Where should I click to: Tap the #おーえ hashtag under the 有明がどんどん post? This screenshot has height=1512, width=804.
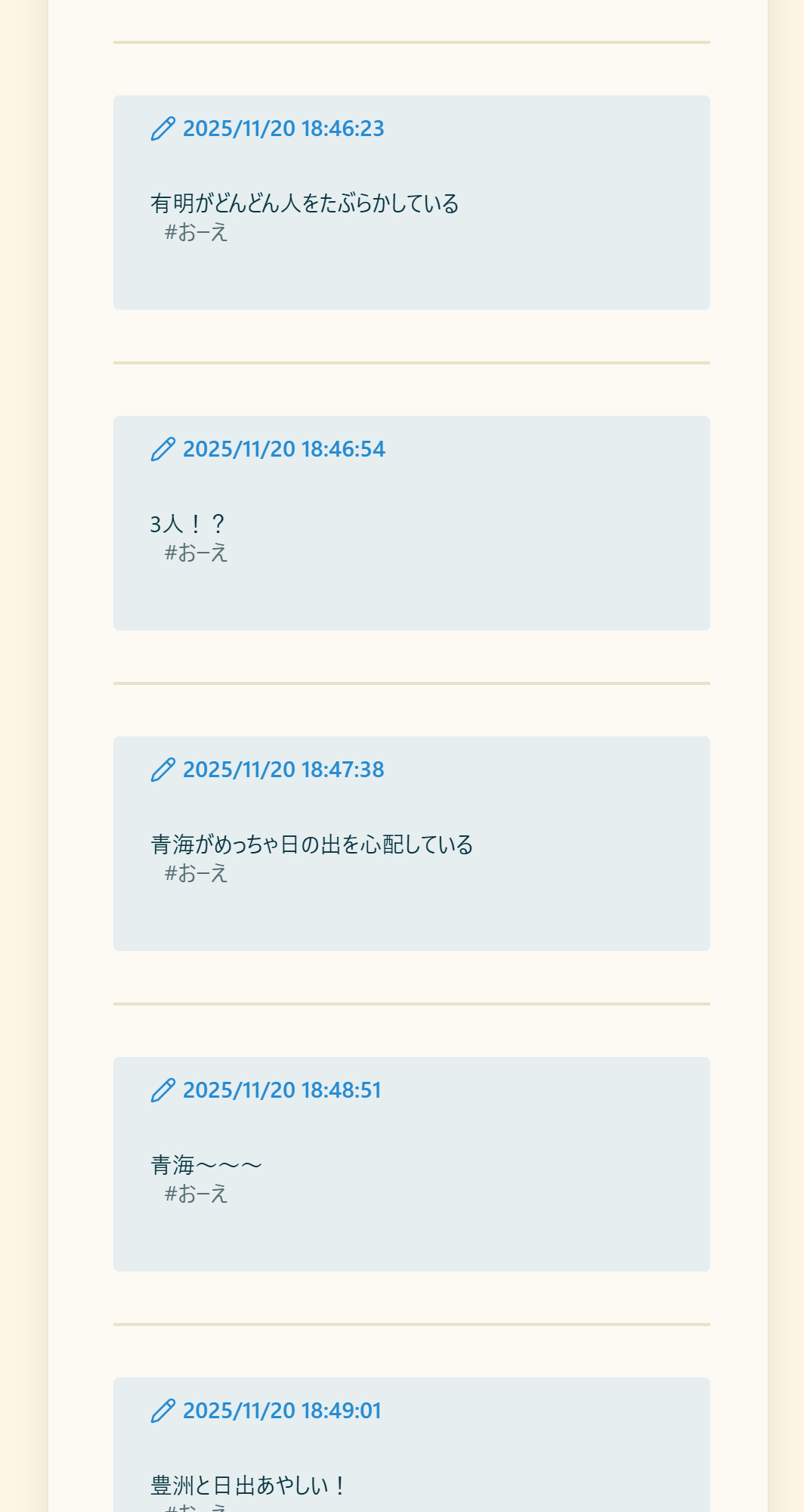click(x=196, y=233)
